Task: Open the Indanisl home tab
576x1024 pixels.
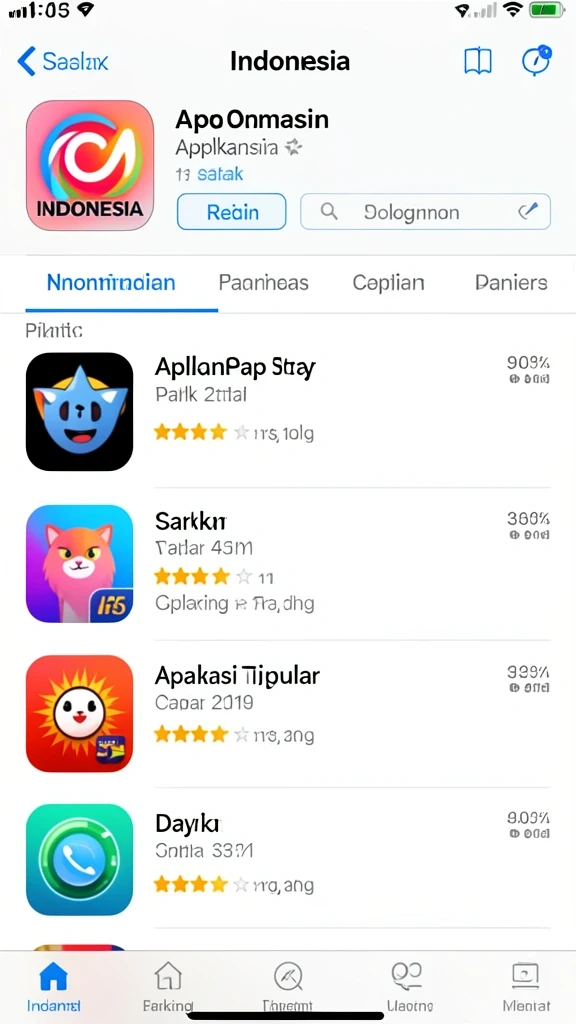Action: pyautogui.click(x=54, y=985)
